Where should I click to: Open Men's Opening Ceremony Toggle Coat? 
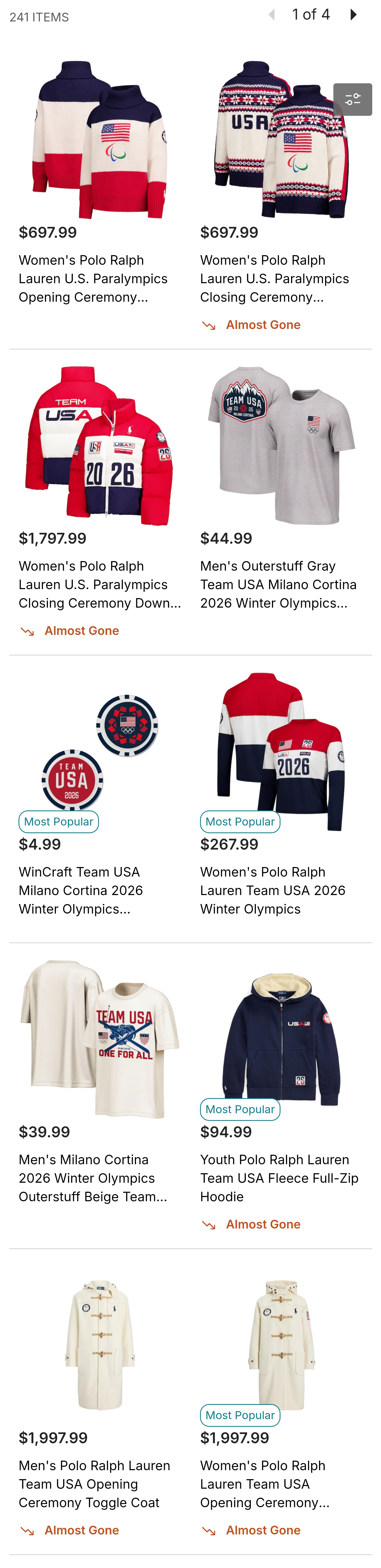tap(99, 1345)
